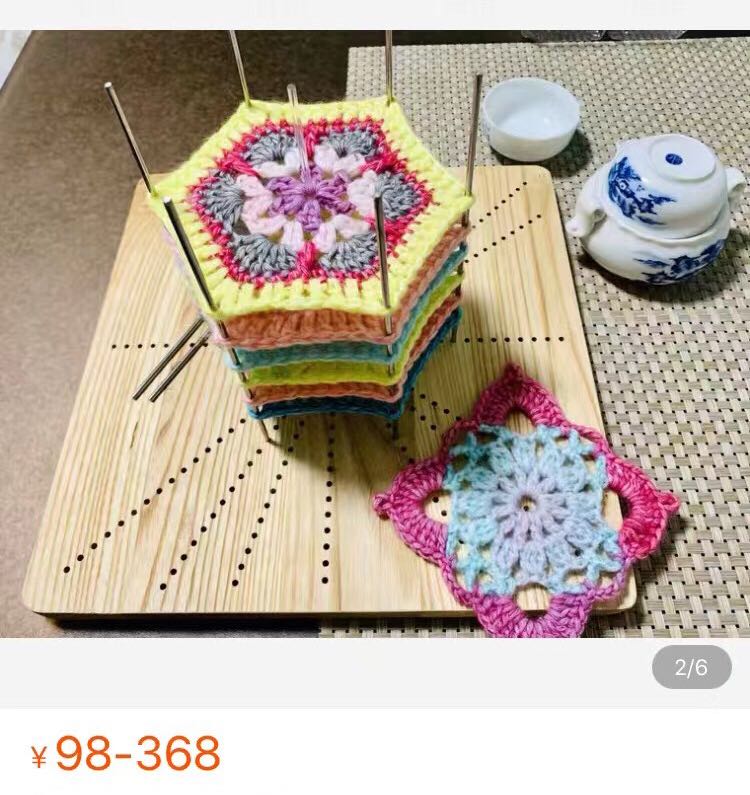Image resolution: width=750 pixels, height=795 pixels.
Task: Tap the 2/6 image page indicator
Action: [691, 667]
